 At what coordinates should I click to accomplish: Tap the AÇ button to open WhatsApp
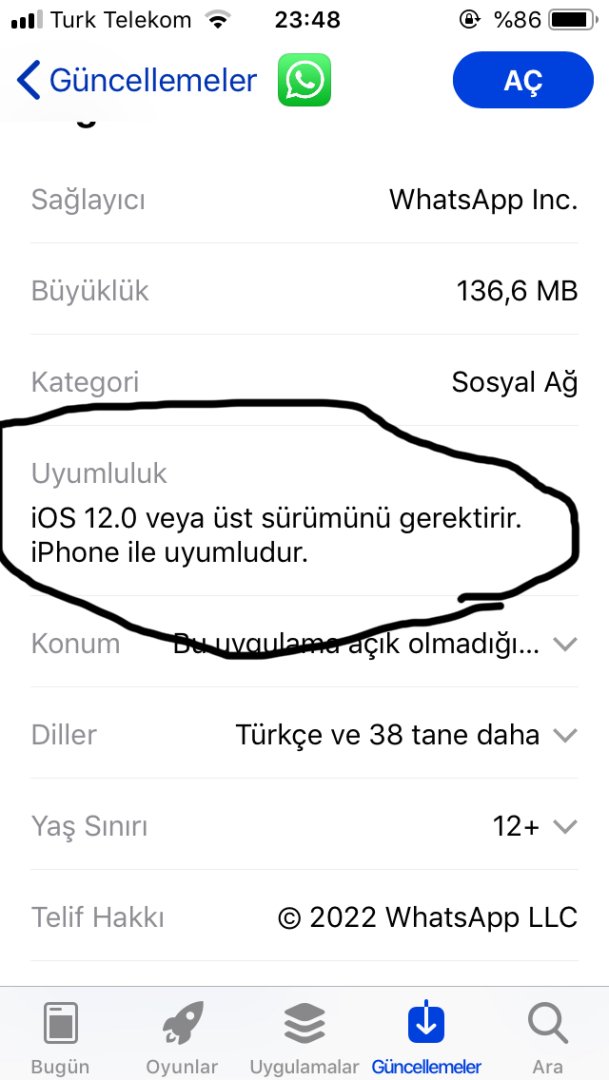tap(523, 80)
